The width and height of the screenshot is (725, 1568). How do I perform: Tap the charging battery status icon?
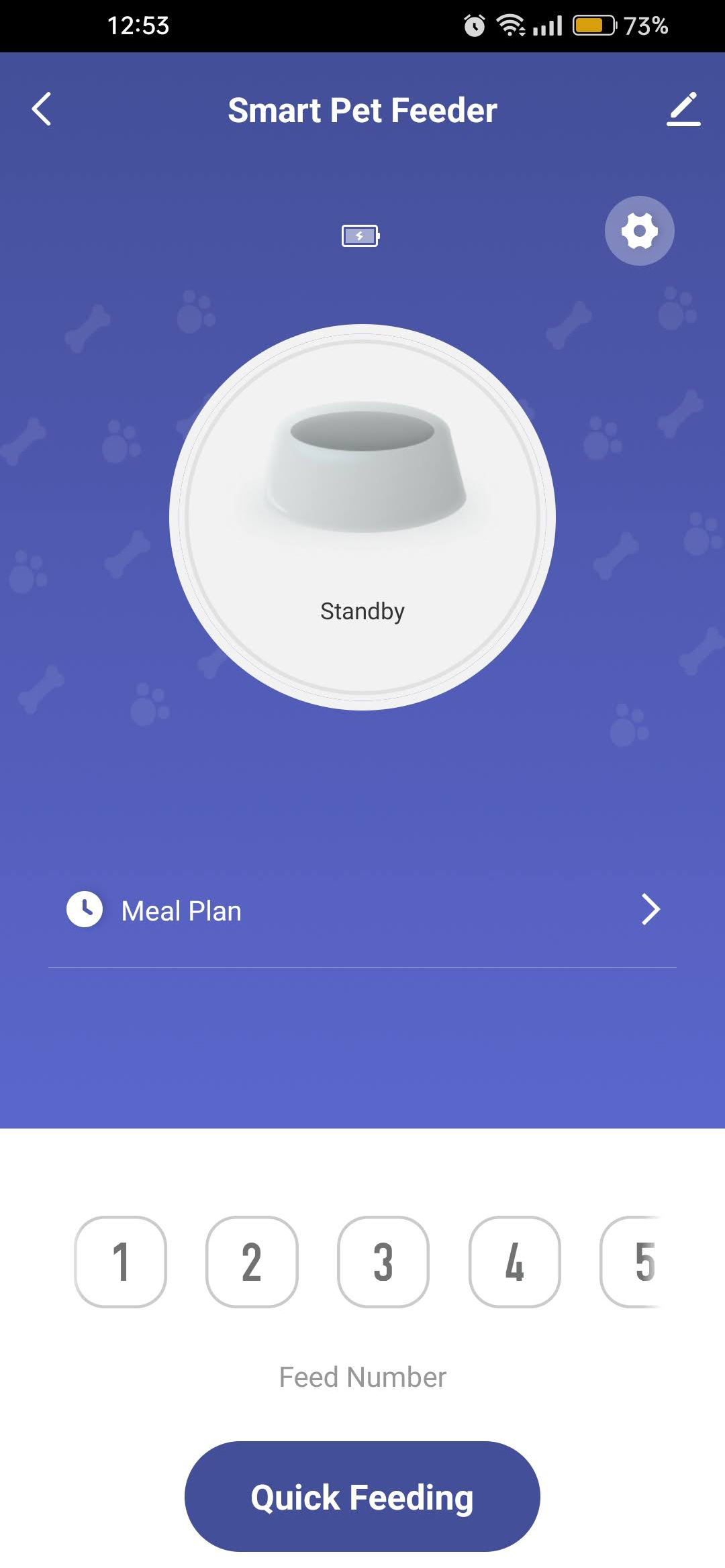tap(360, 236)
